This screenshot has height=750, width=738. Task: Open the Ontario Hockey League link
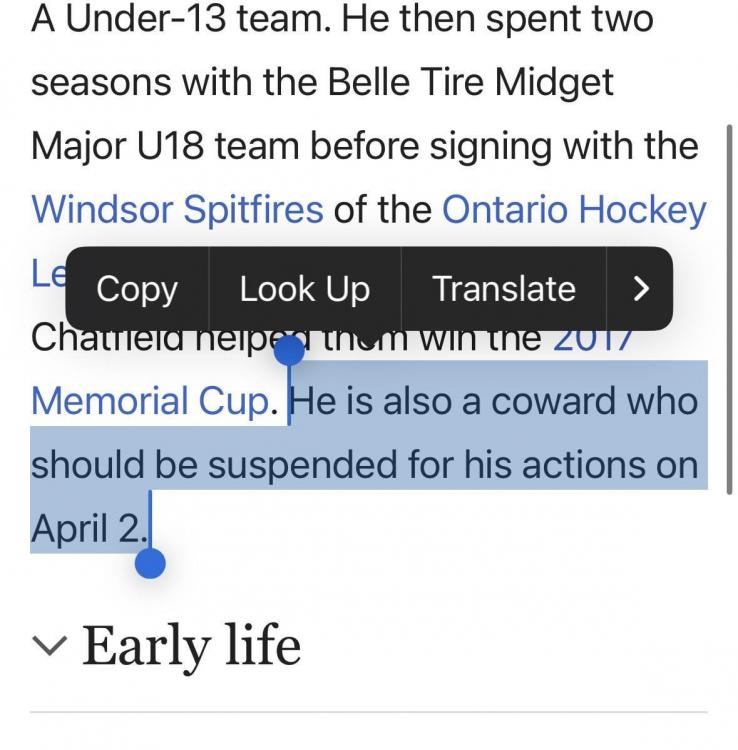573,210
